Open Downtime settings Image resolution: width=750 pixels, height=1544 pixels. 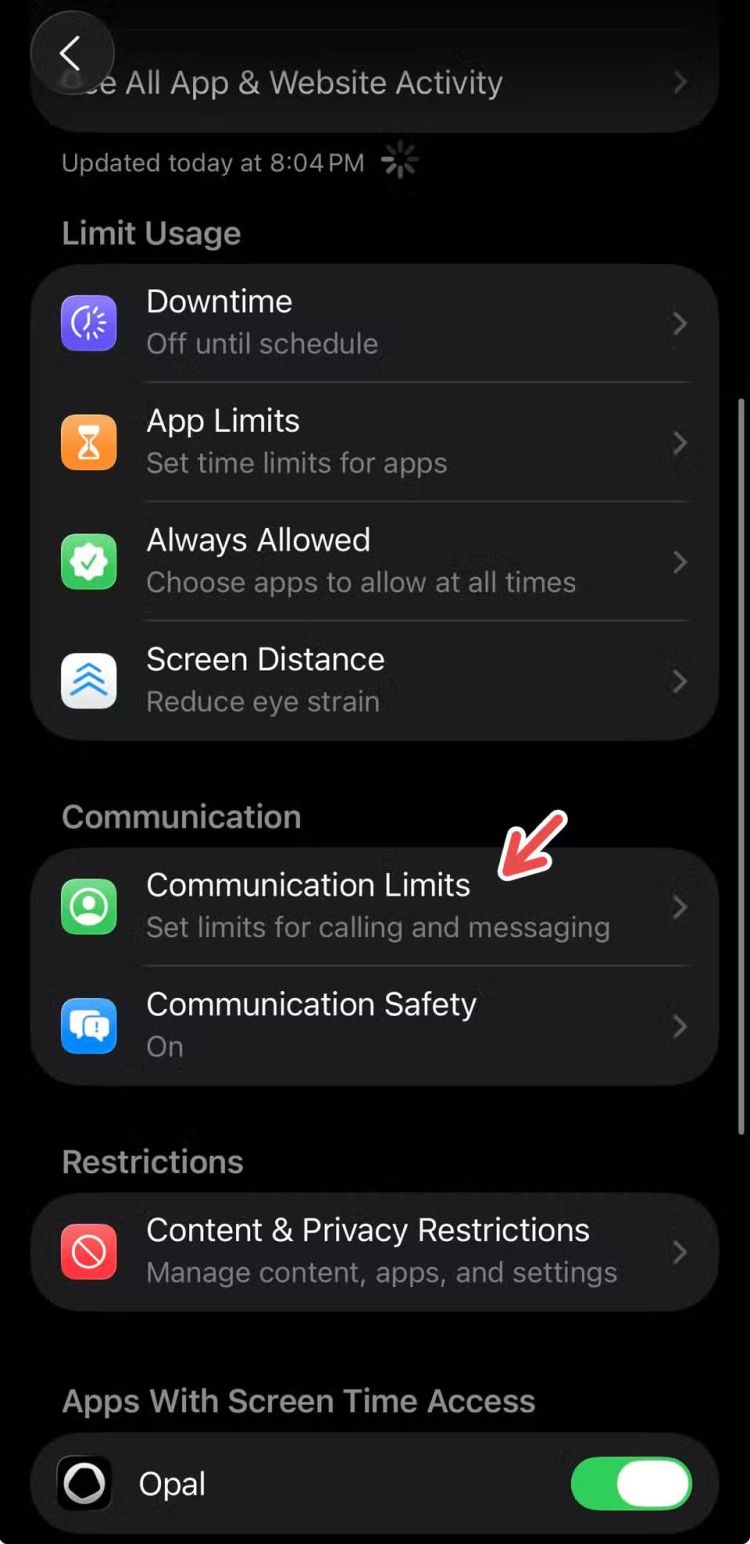[375, 323]
